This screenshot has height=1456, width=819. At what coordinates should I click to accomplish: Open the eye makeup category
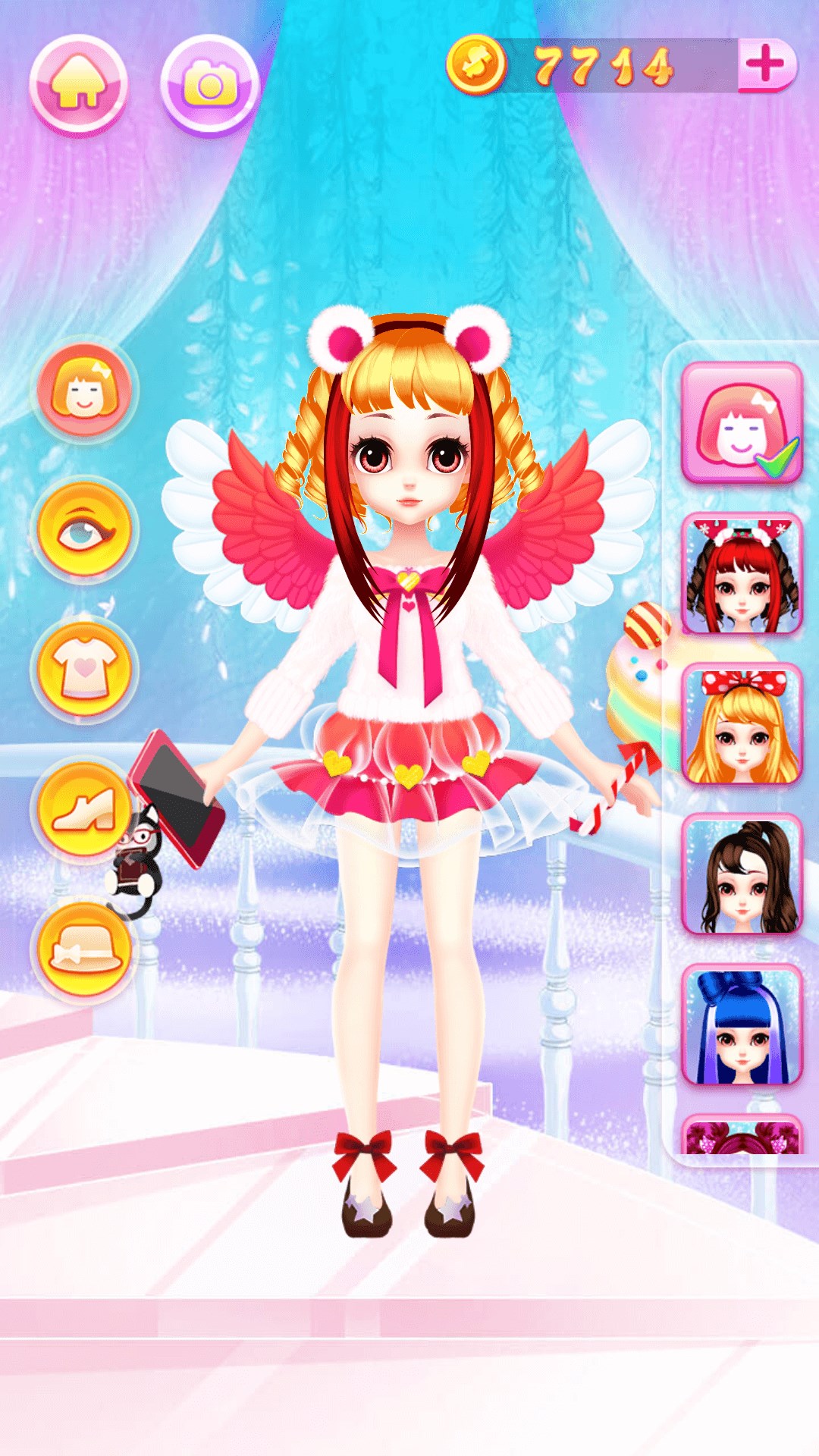coord(84,529)
